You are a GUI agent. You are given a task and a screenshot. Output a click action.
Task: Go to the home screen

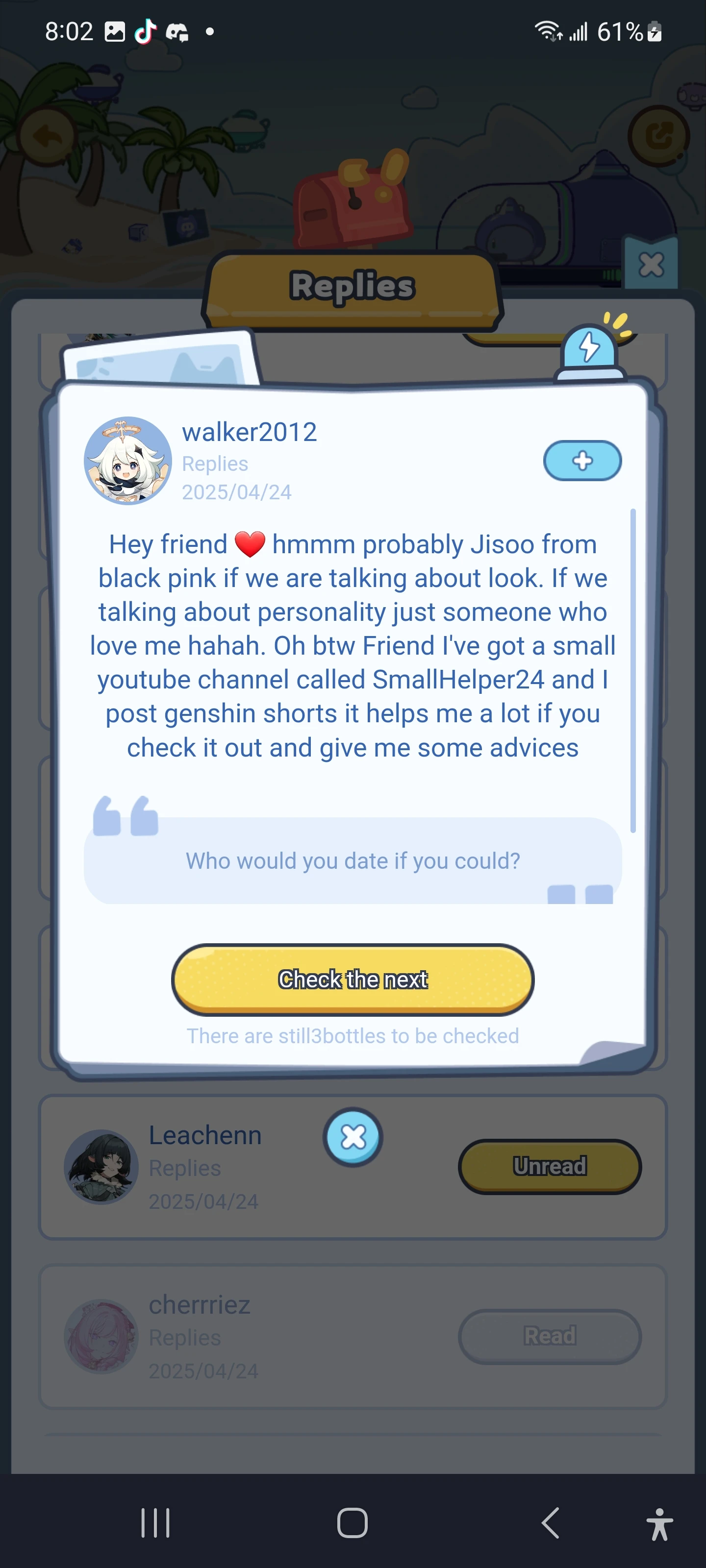(x=352, y=1523)
